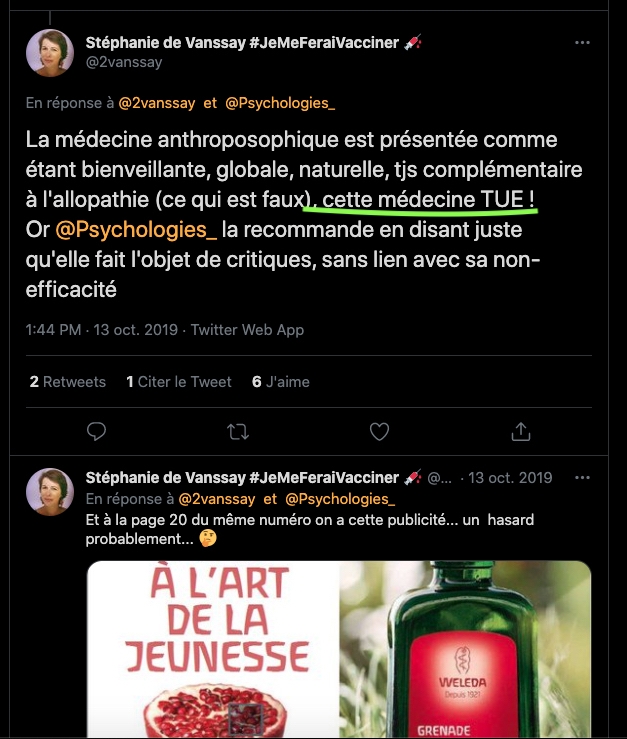This screenshot has height=739, width=627.
Task: View the 2 Retweets list
Action: coord(68,382)
